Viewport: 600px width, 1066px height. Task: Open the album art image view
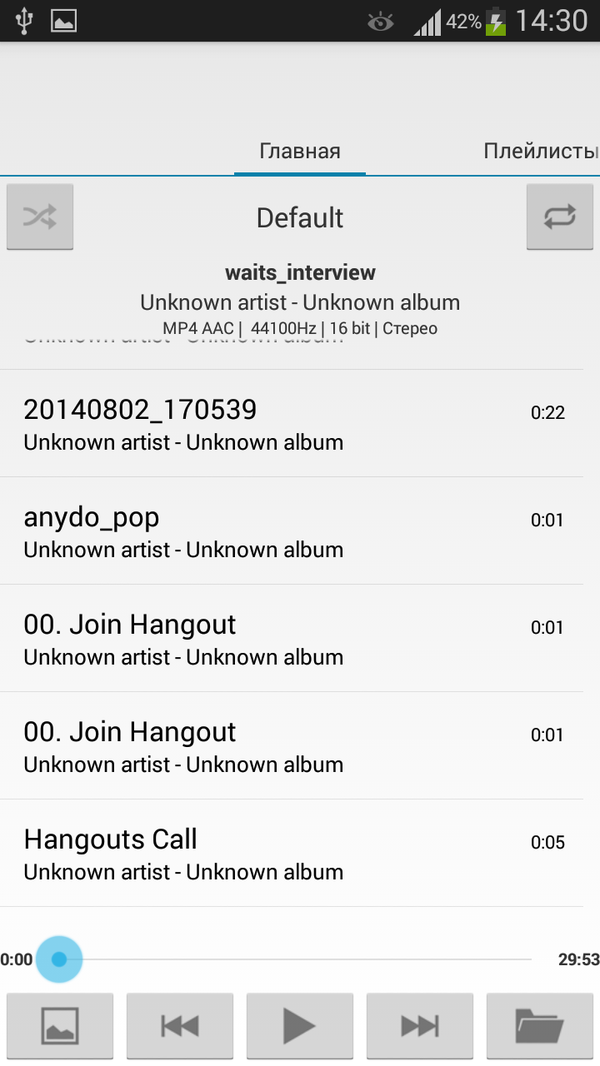(59, 1025)
